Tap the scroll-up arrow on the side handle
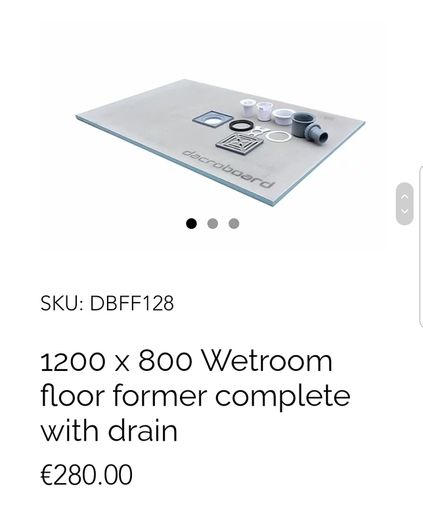Viewport: 423px width, 525px height. 405,197
